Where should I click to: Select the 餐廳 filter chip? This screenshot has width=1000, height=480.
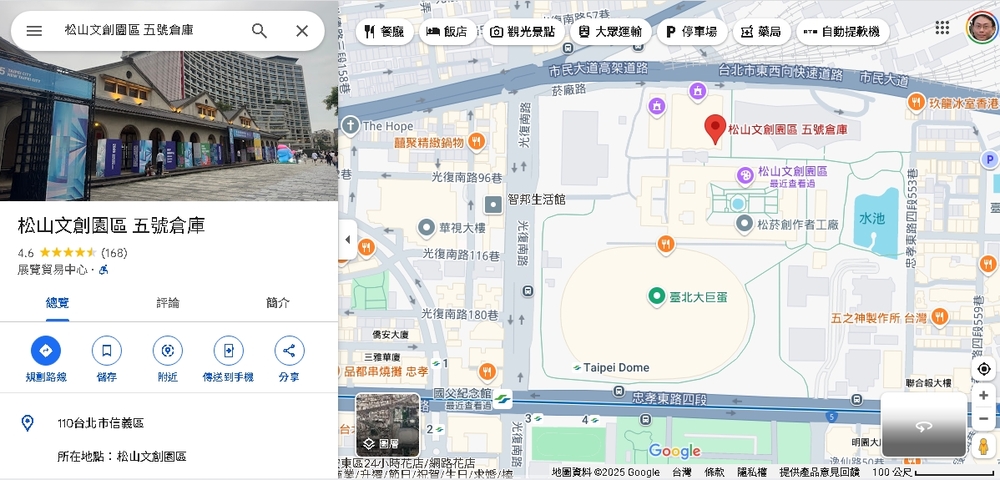click(384, 32)
